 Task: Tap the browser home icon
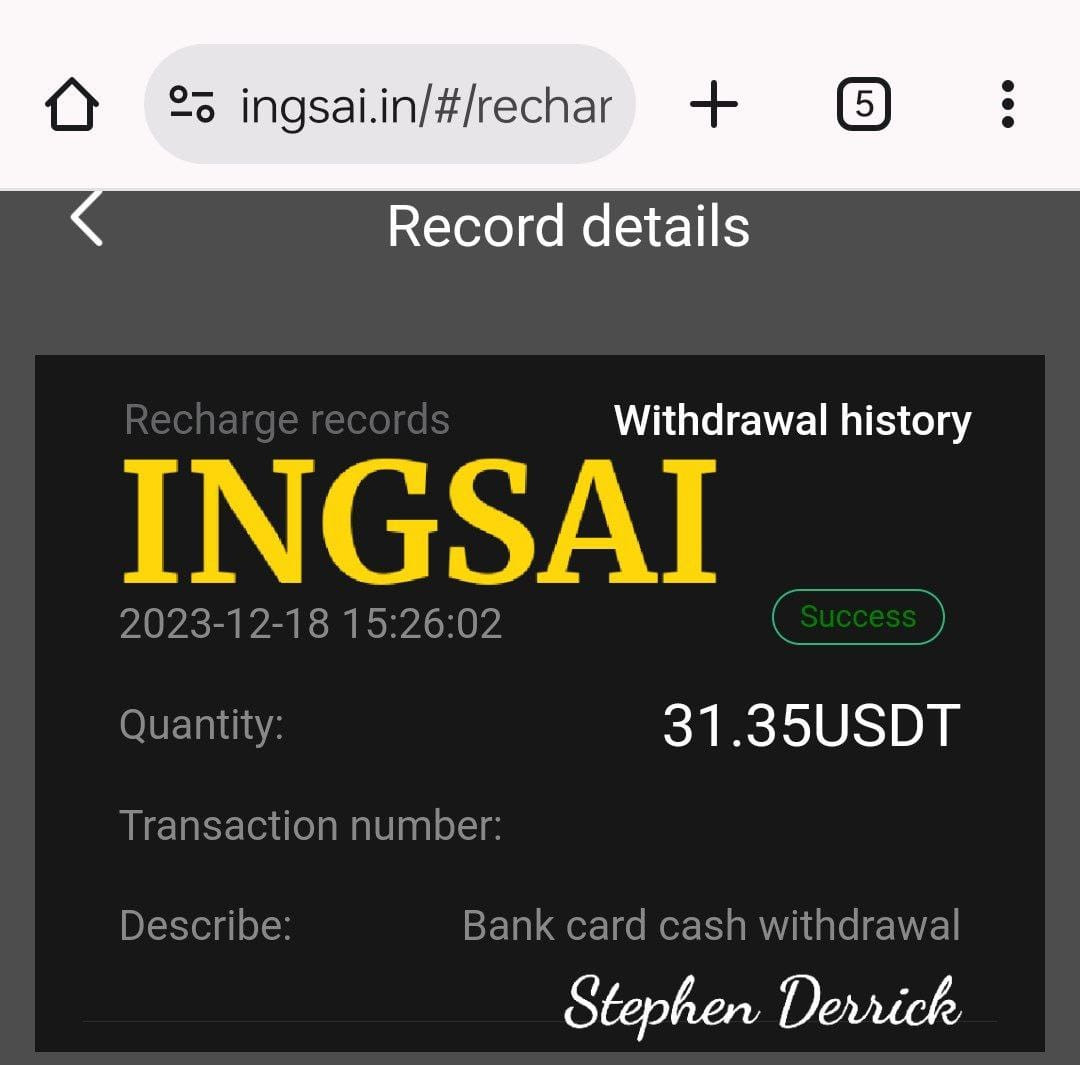[72, 104]
